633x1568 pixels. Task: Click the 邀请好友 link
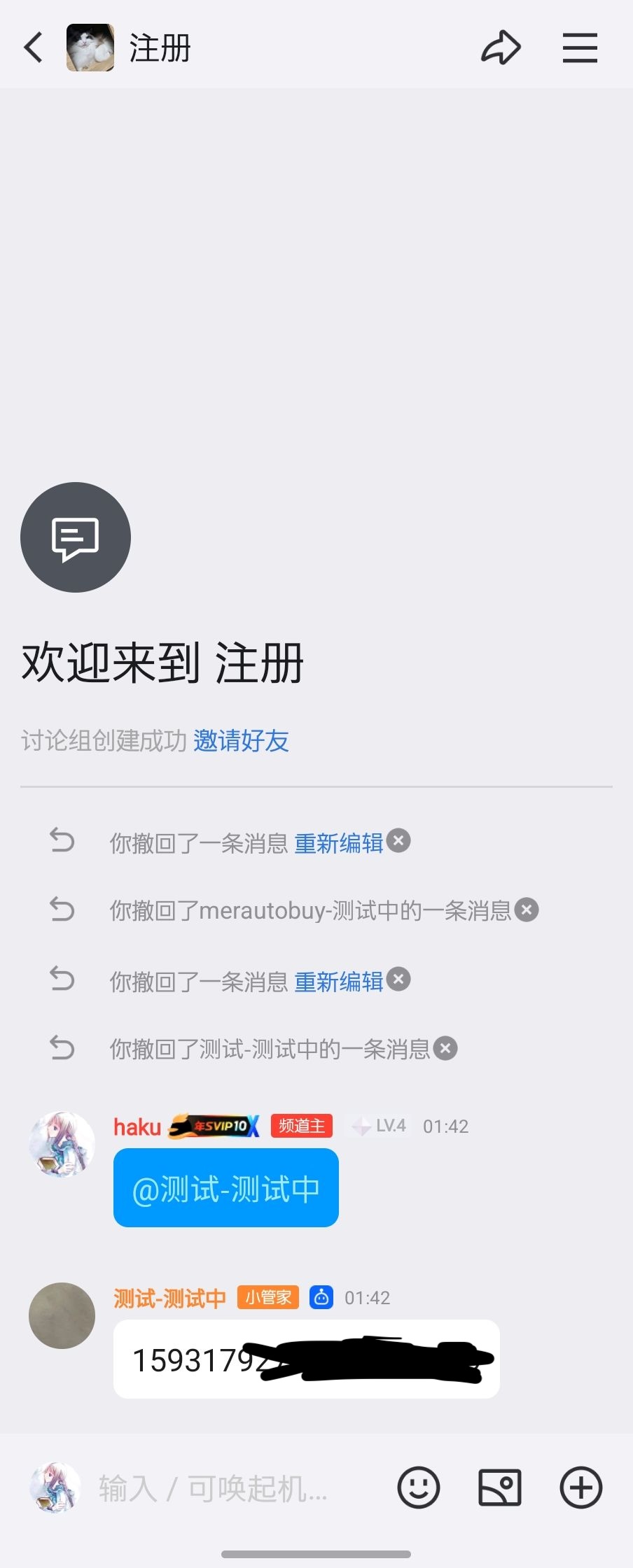(242, 740)
